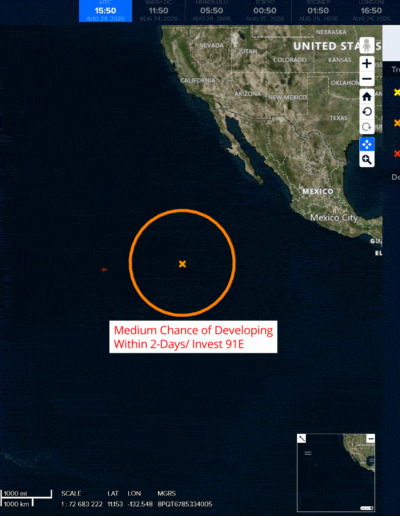Zoom out with the minus button
Viewport: 400px width, 516px height.
[x=367, y=79]
